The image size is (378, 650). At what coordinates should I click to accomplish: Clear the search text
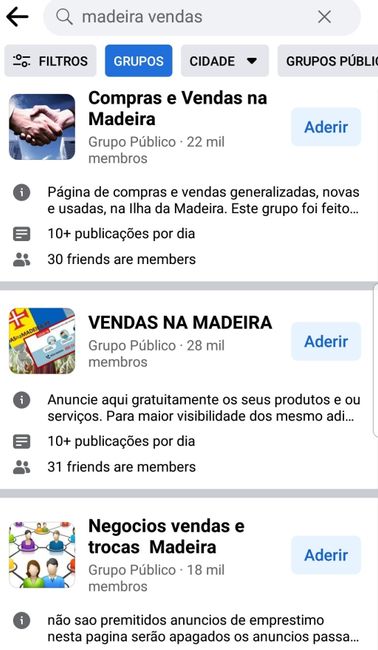pos(324,17)
